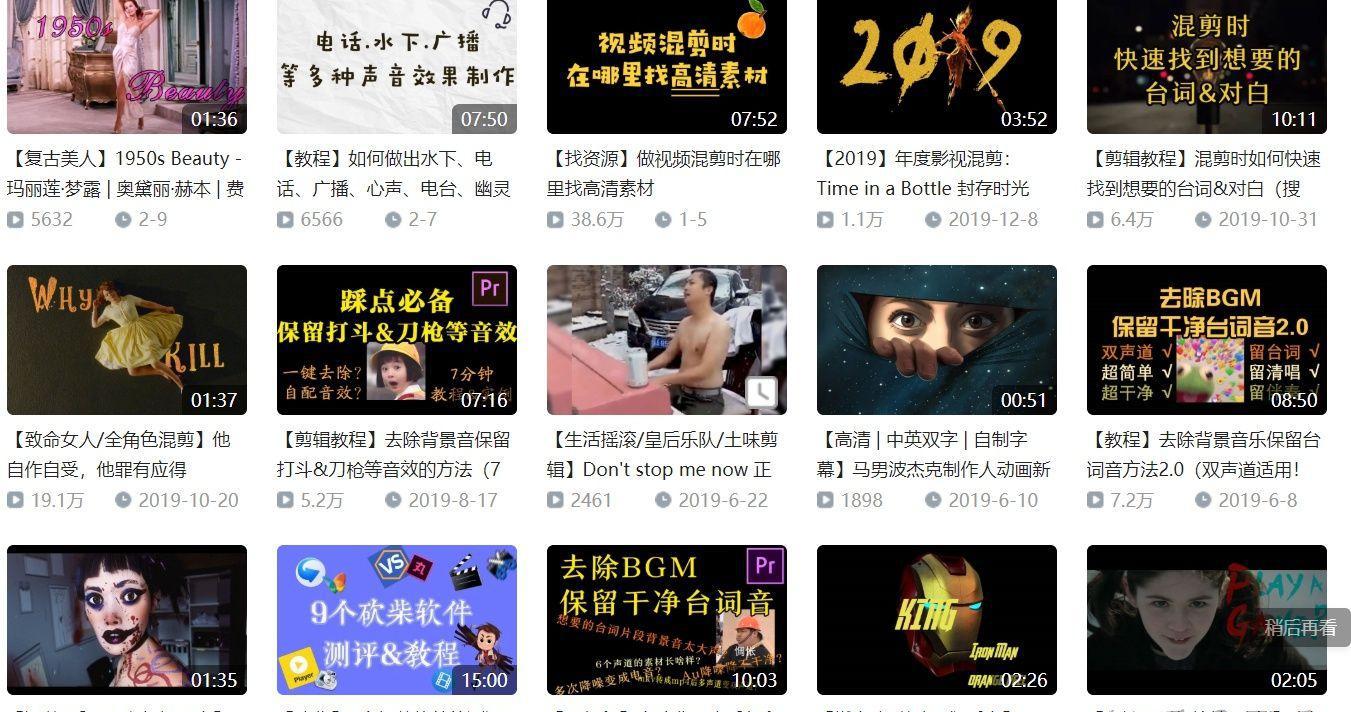Image resolution: width=1351 pixels, height=712 pixels.
Task: Open the 9个砍柴软件 测评&教程 video
Action: point(396,620)
